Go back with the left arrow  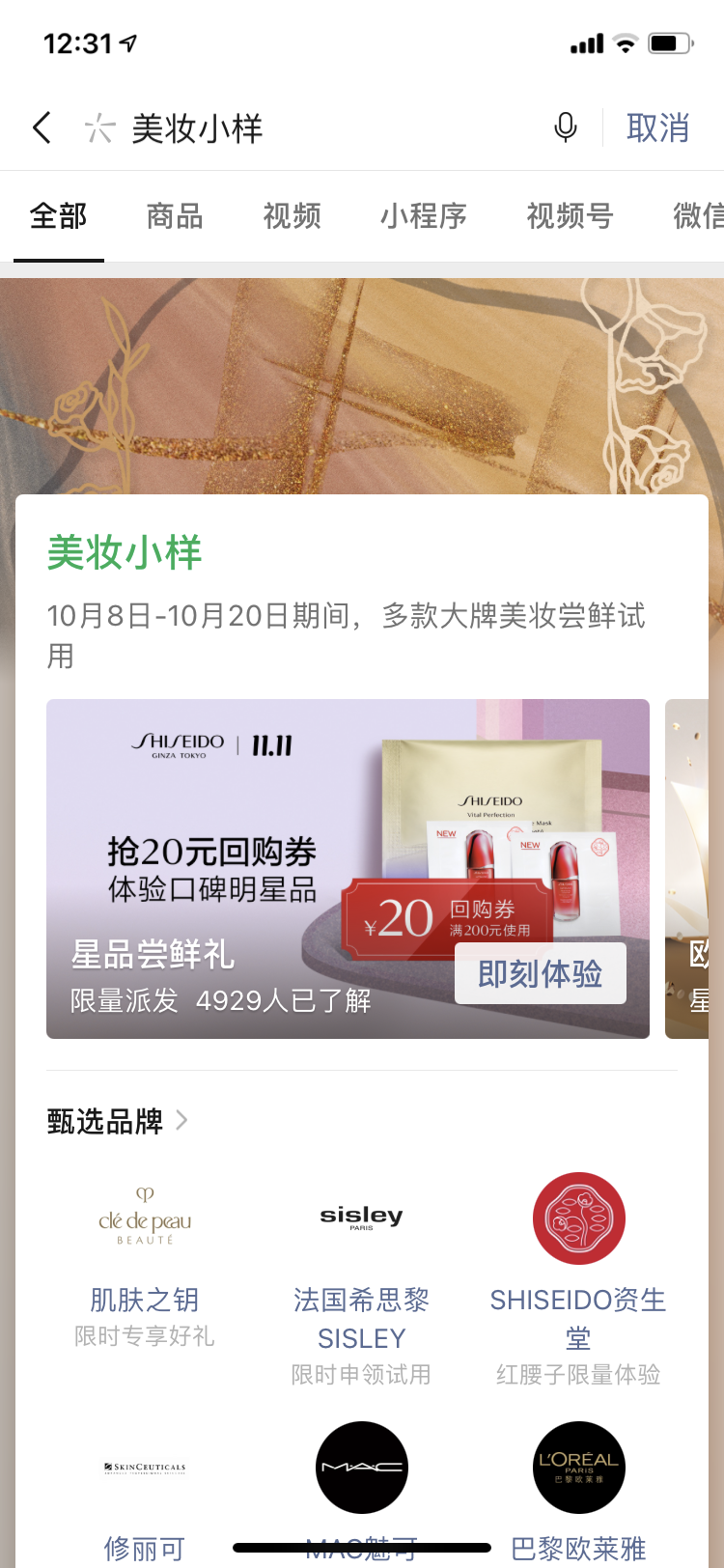[x=42, y=127]
